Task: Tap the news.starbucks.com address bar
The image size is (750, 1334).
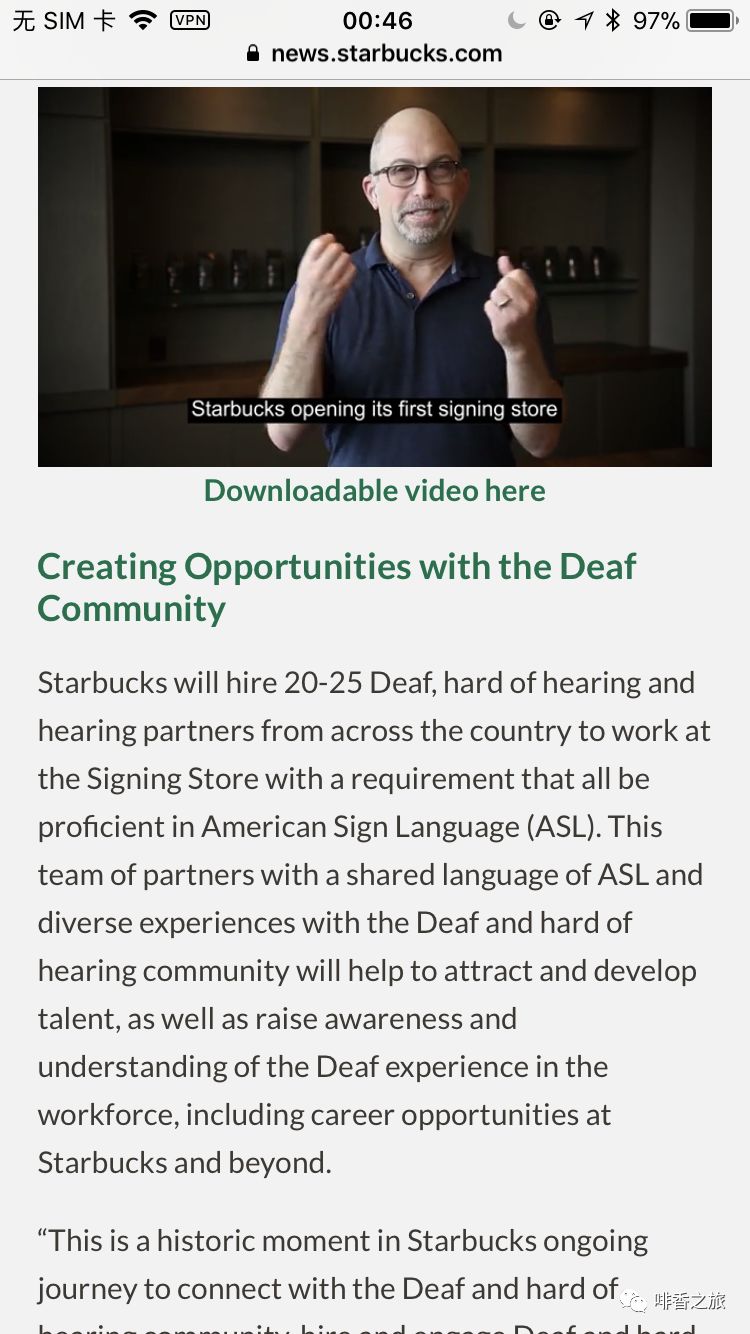Action: click(375, 54)
